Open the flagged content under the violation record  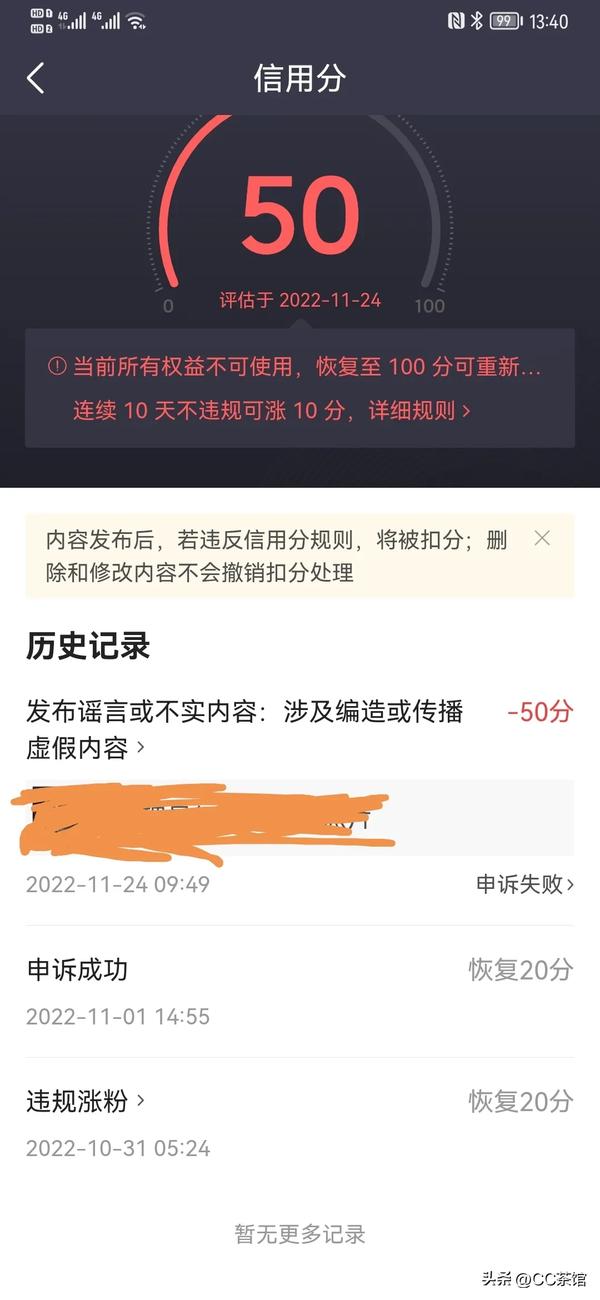tap(300, 818)
